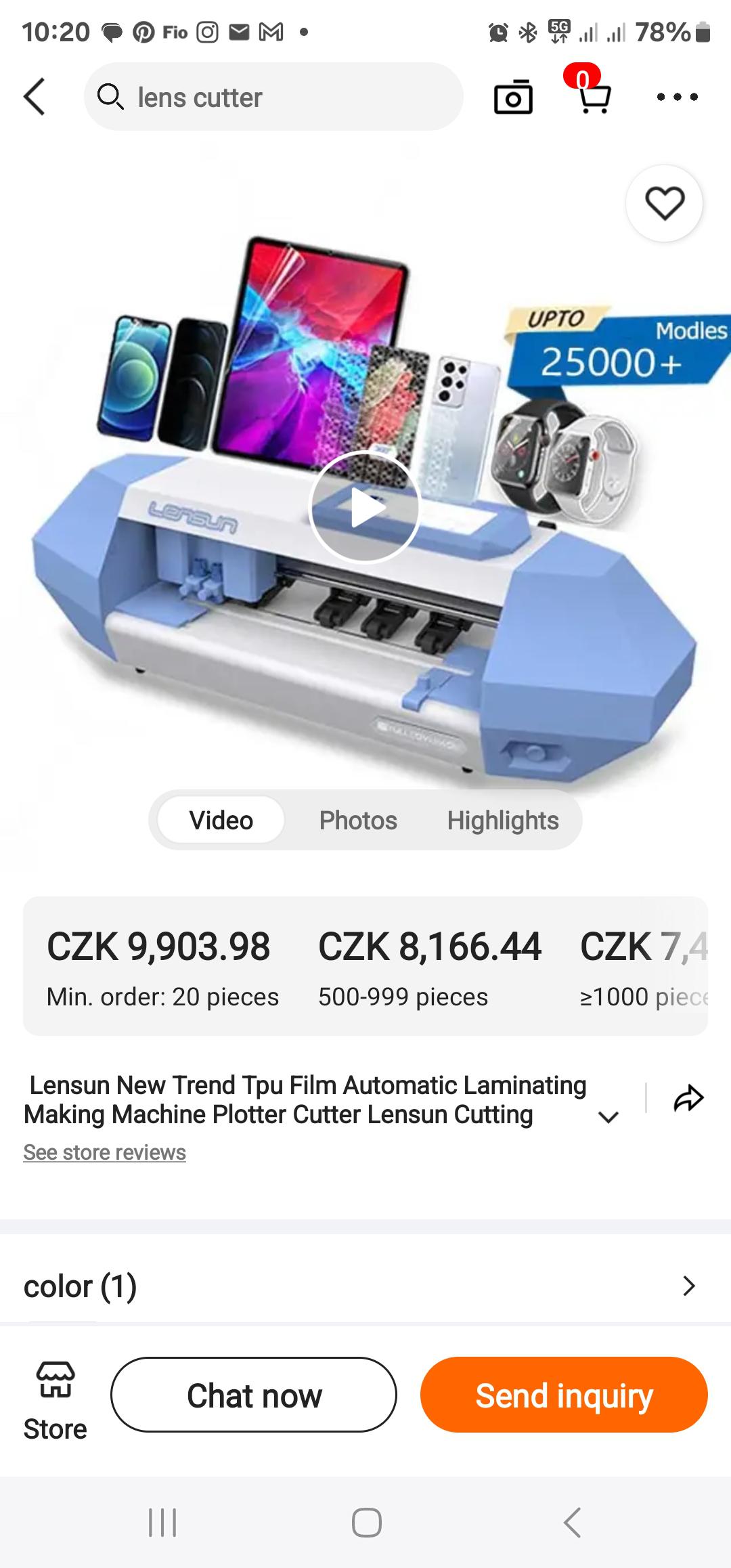Open the system recent apps view
Viewport: 731px width, 1568px height.
coord(162,1523)
